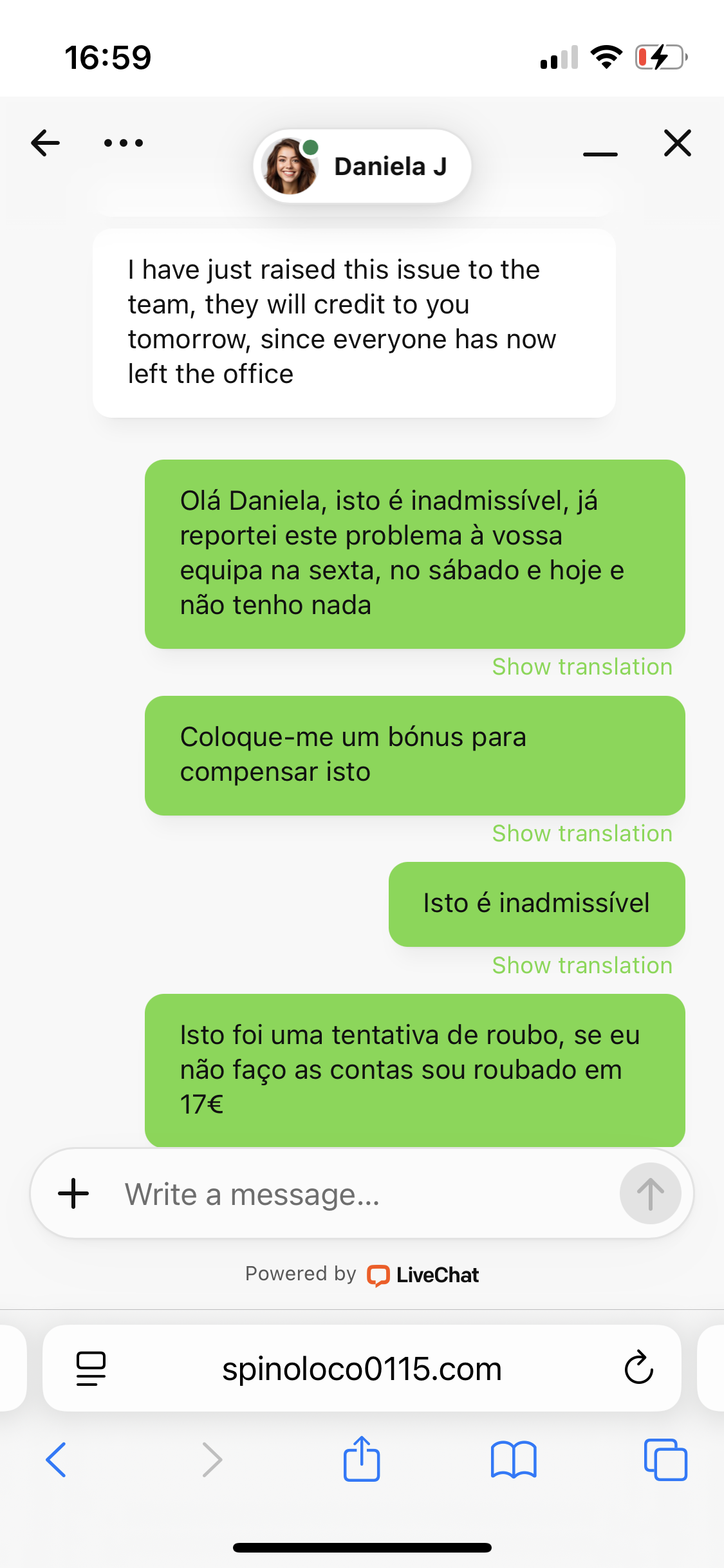Minimize the chat window
This screenshot has width=724, height=1568.
click(600, 153)
